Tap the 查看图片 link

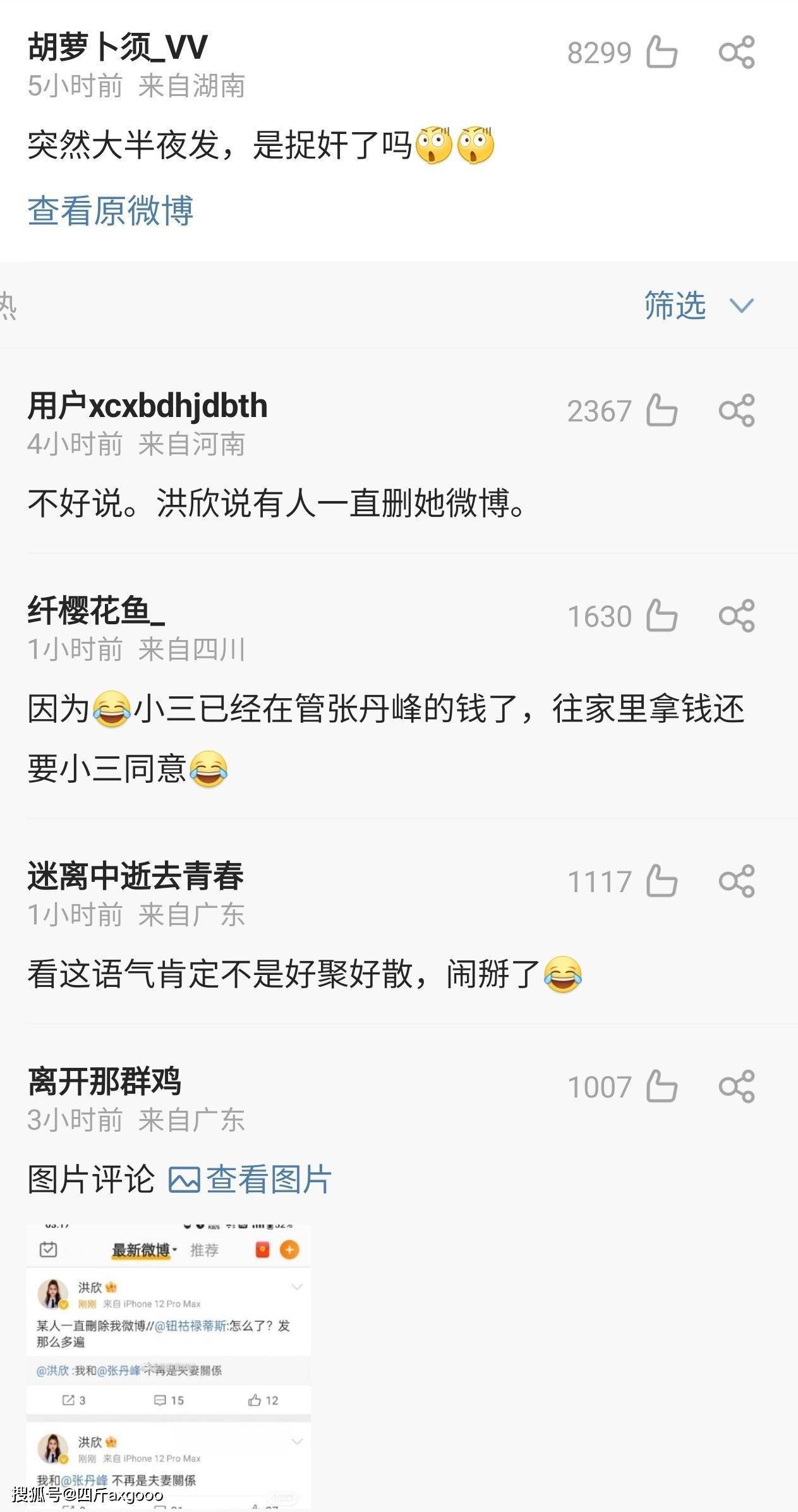[x=250, y=1179]
